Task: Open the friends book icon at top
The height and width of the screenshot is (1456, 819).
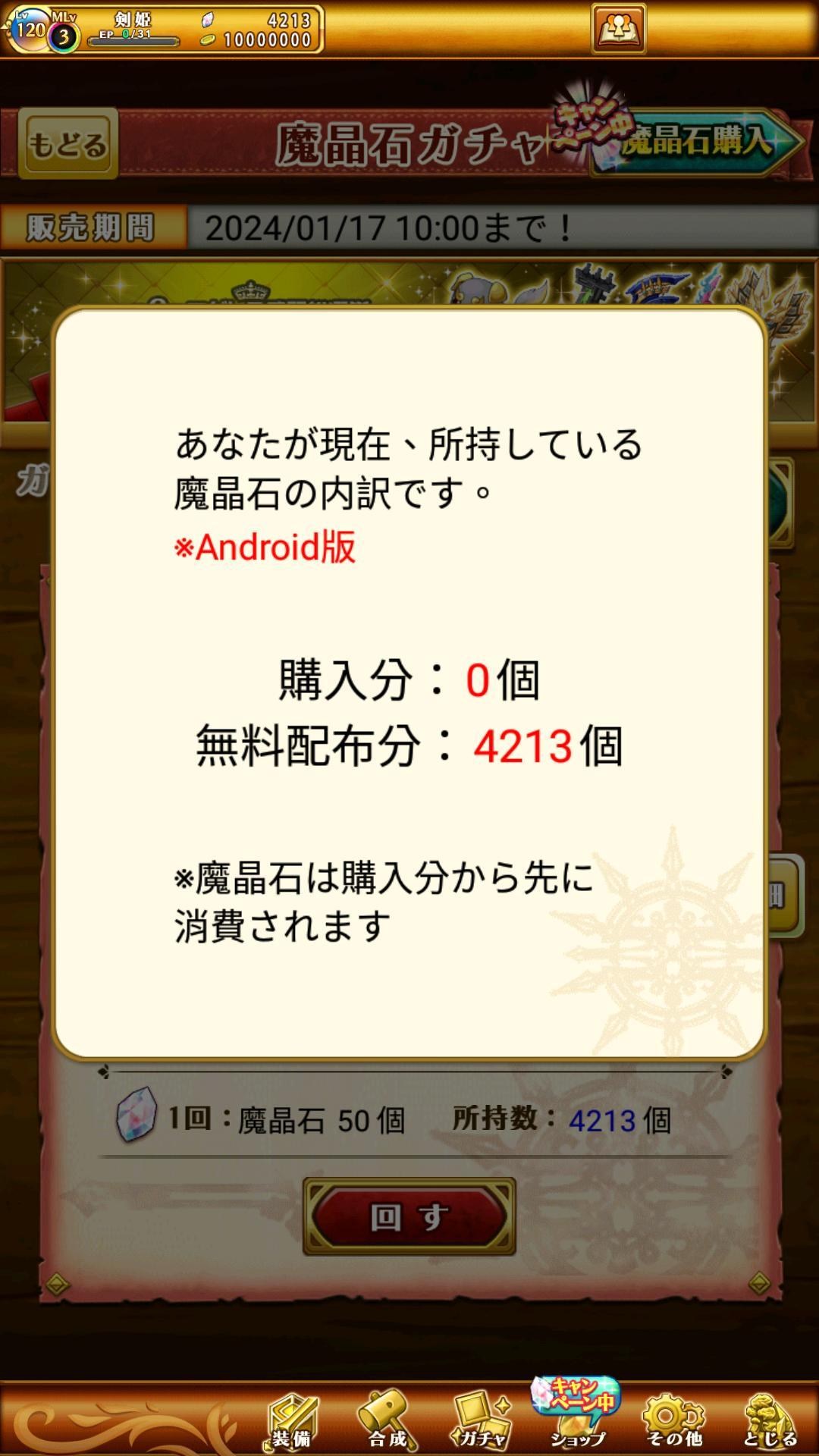Action: pos(619,29)
